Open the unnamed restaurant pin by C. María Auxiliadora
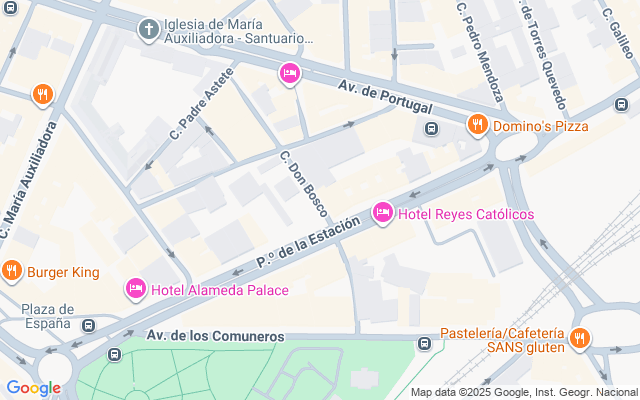 pyautogui.click(x=42, y=95)
